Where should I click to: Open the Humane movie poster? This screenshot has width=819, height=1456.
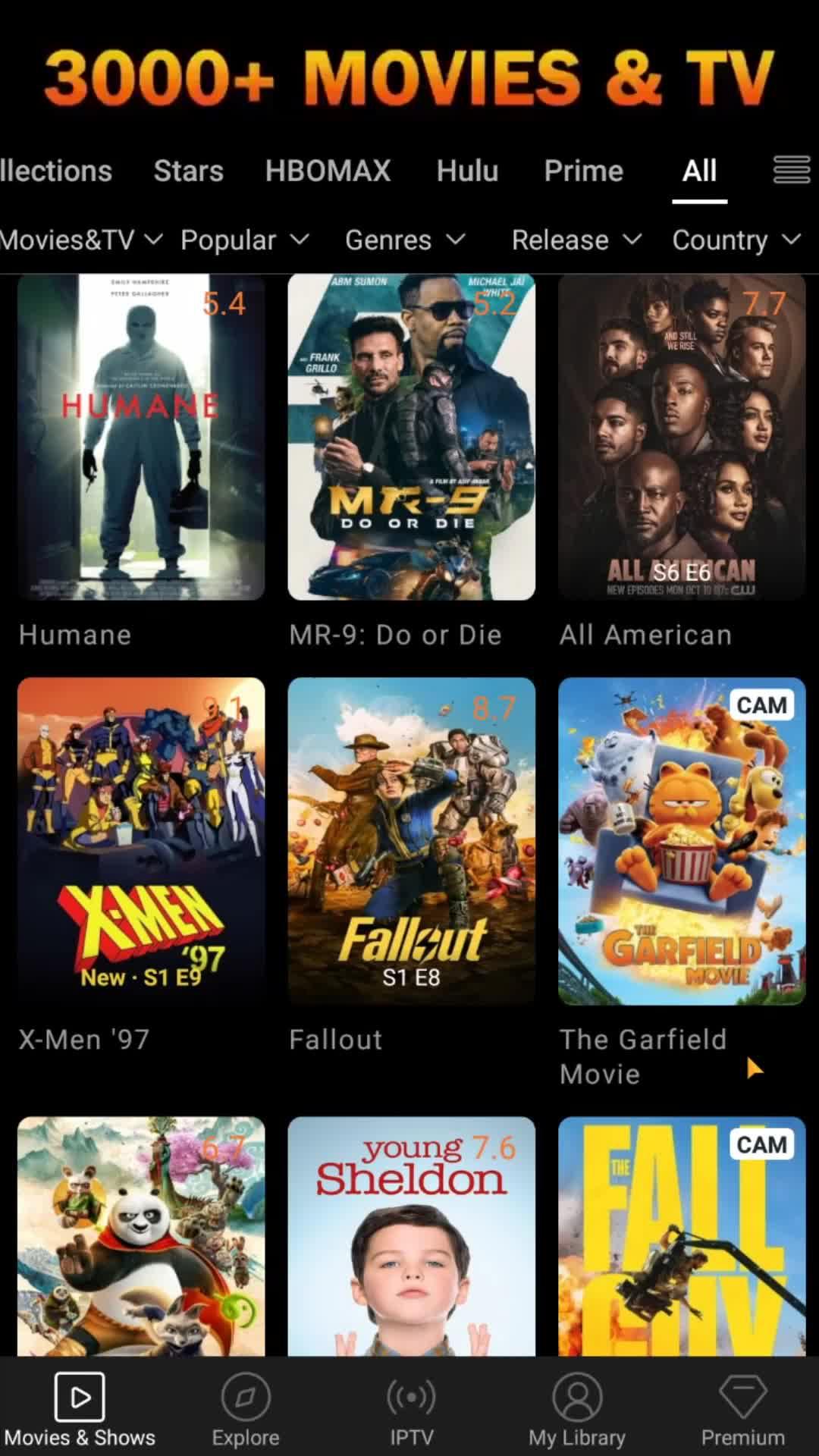pyautogui.click(x=141, y=438)
